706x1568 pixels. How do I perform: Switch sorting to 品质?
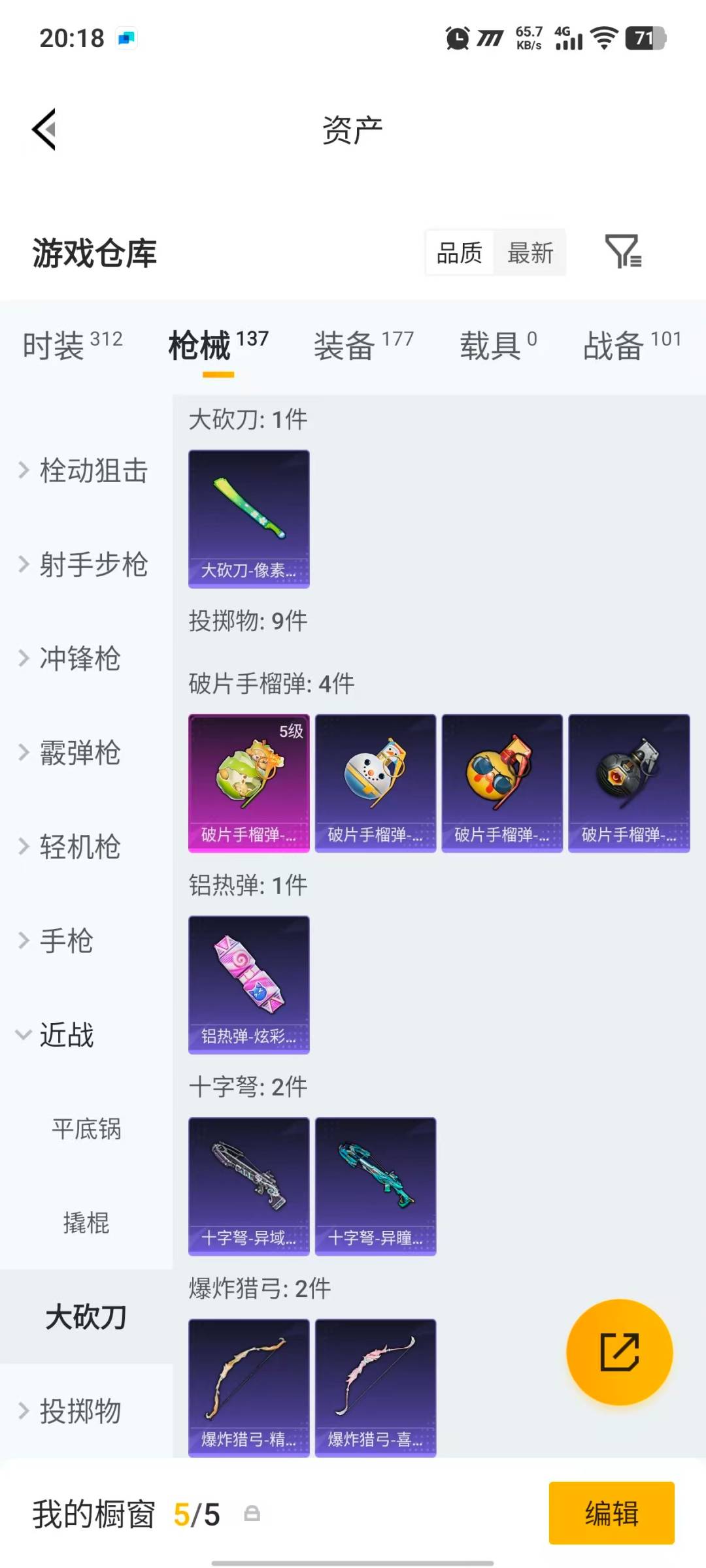coord(459,253)
